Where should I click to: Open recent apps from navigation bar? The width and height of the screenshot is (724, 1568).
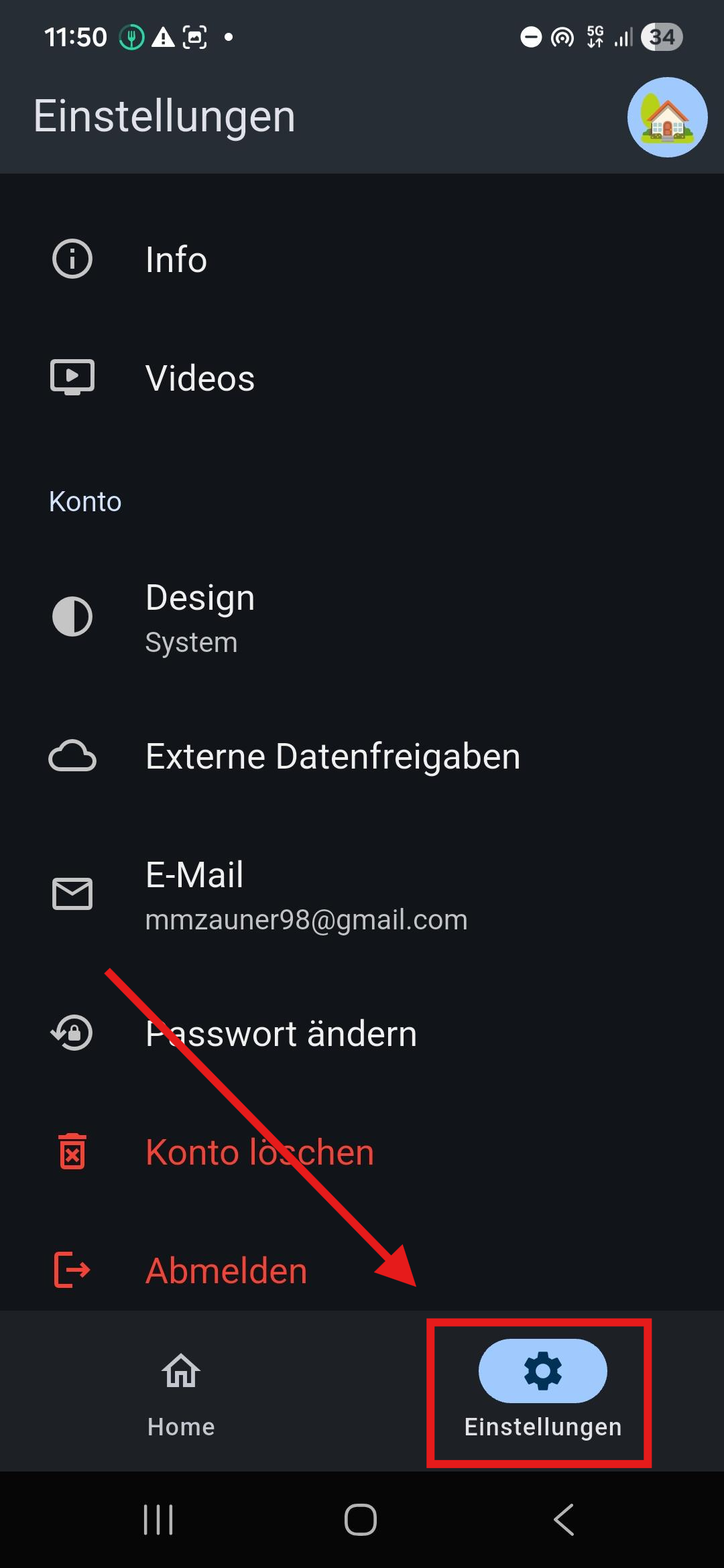[159, 1519]
